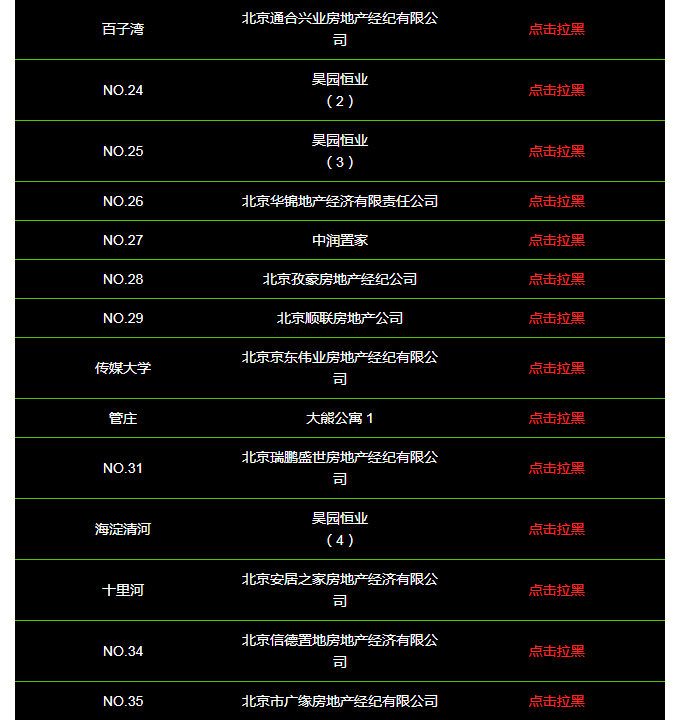Click 点击拉黑 in the 海淀清河 row

pos(556,529)
